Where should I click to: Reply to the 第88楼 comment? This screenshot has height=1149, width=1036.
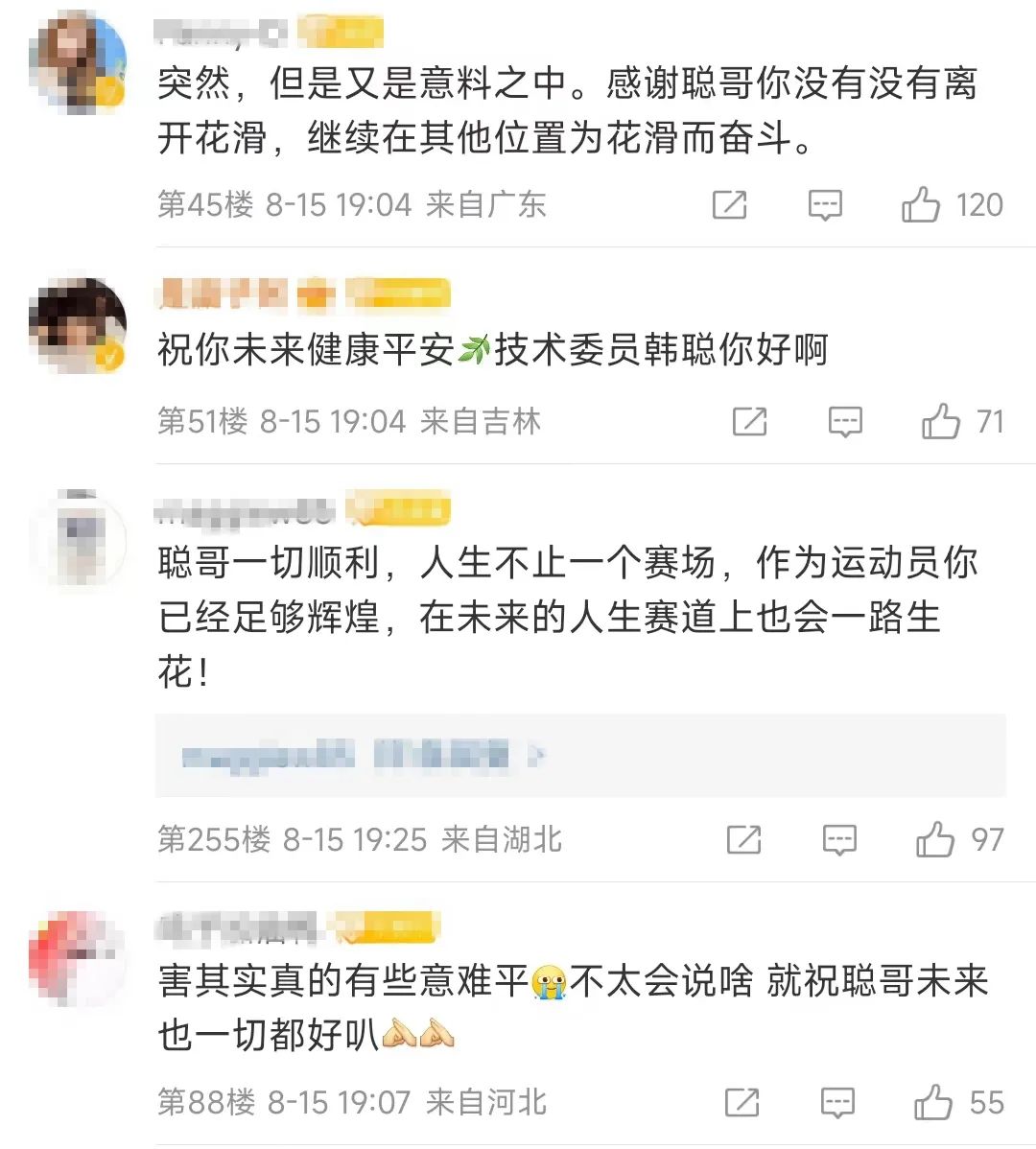[x=837, y=1103]
